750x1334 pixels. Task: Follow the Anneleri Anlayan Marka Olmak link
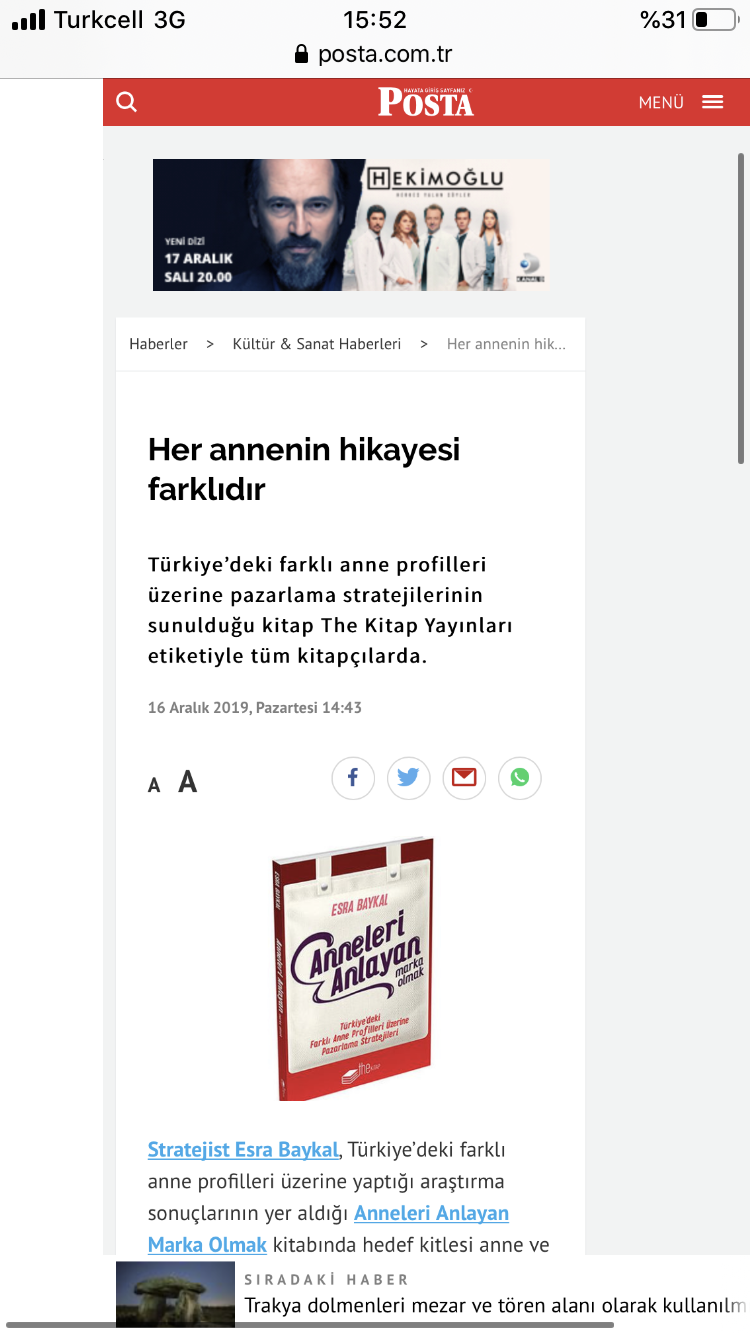click(431, 1213)
